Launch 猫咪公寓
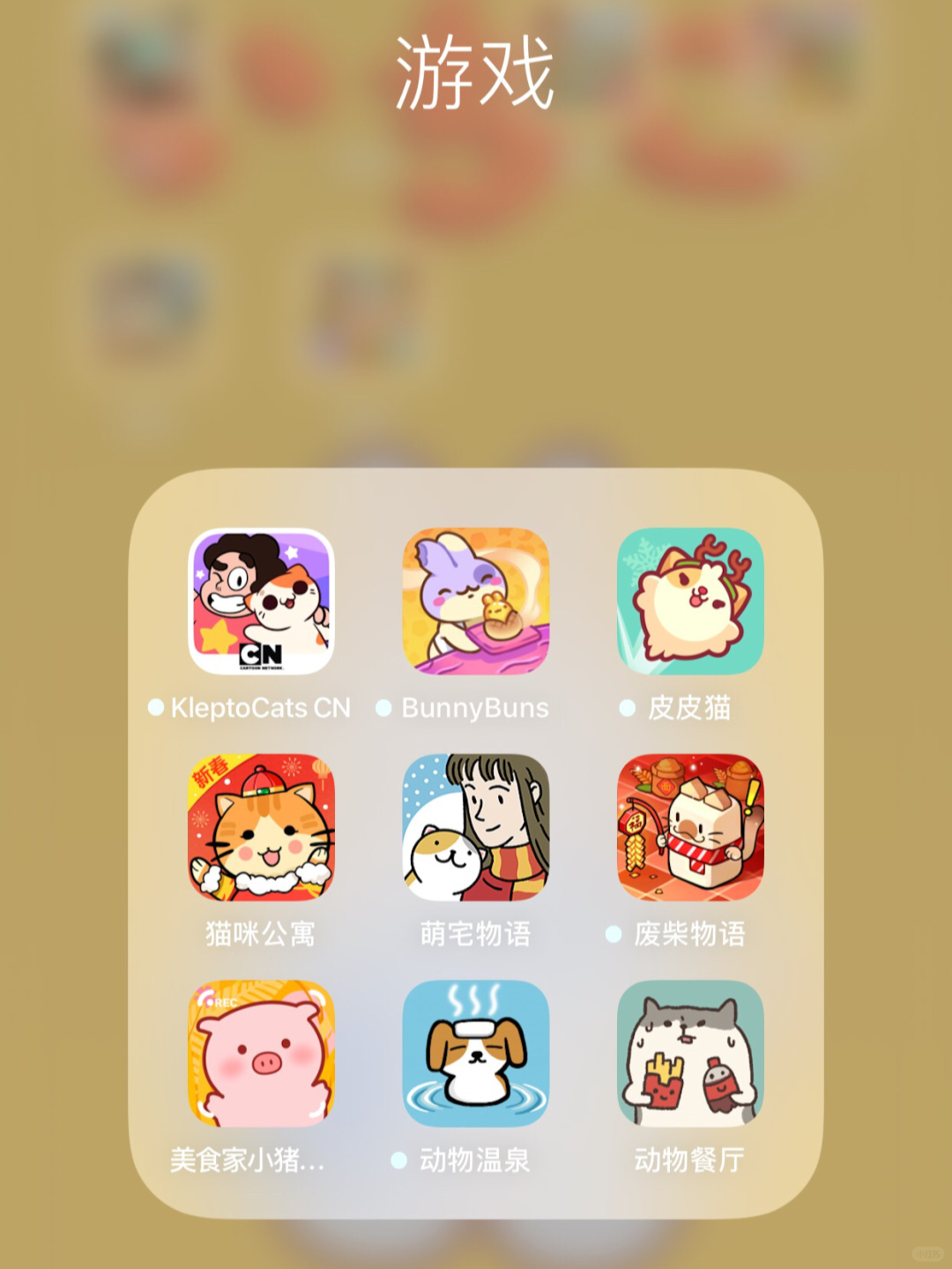Screen dimensions: 952x1269 [261, 827]
